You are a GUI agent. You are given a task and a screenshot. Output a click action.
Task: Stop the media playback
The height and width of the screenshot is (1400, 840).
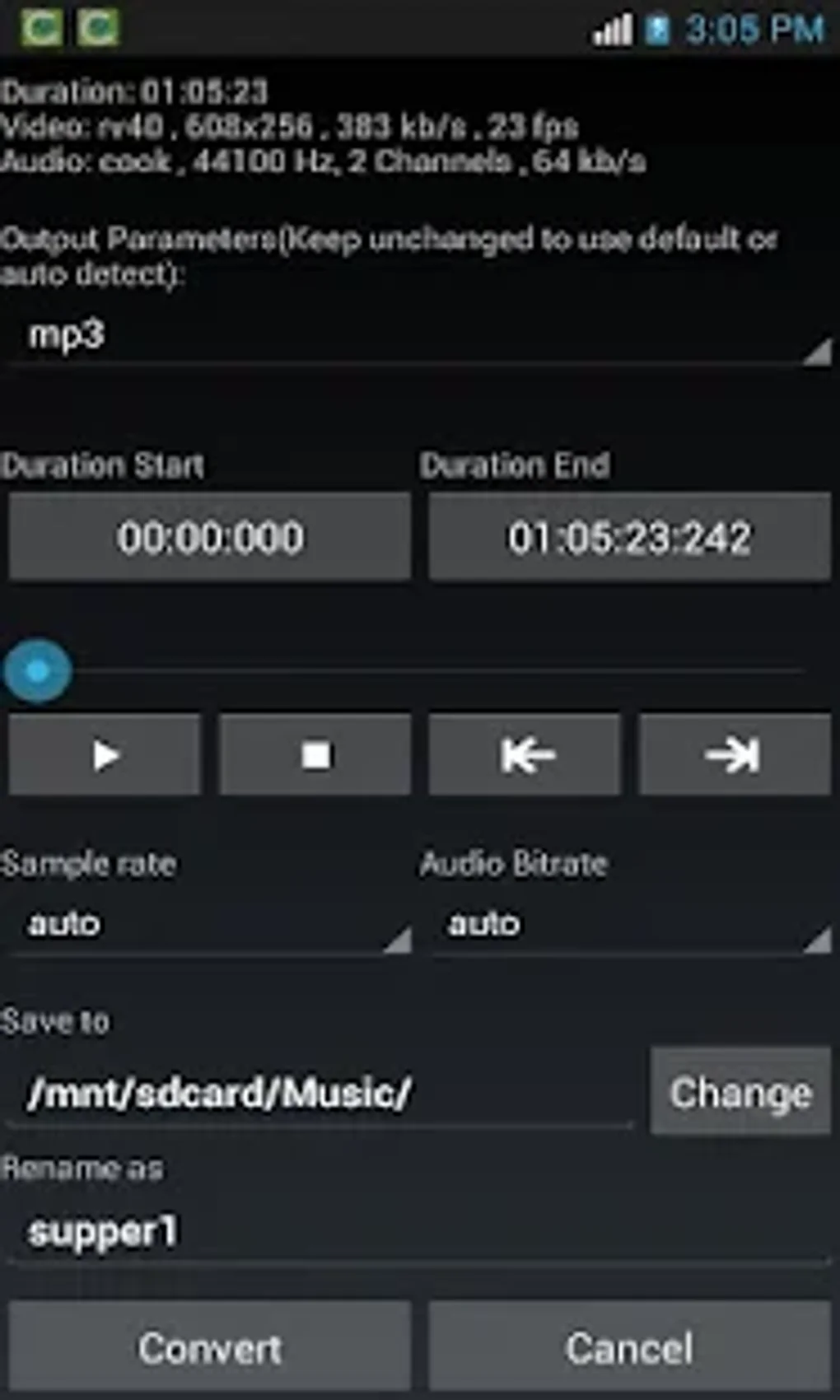coord(315,754)
